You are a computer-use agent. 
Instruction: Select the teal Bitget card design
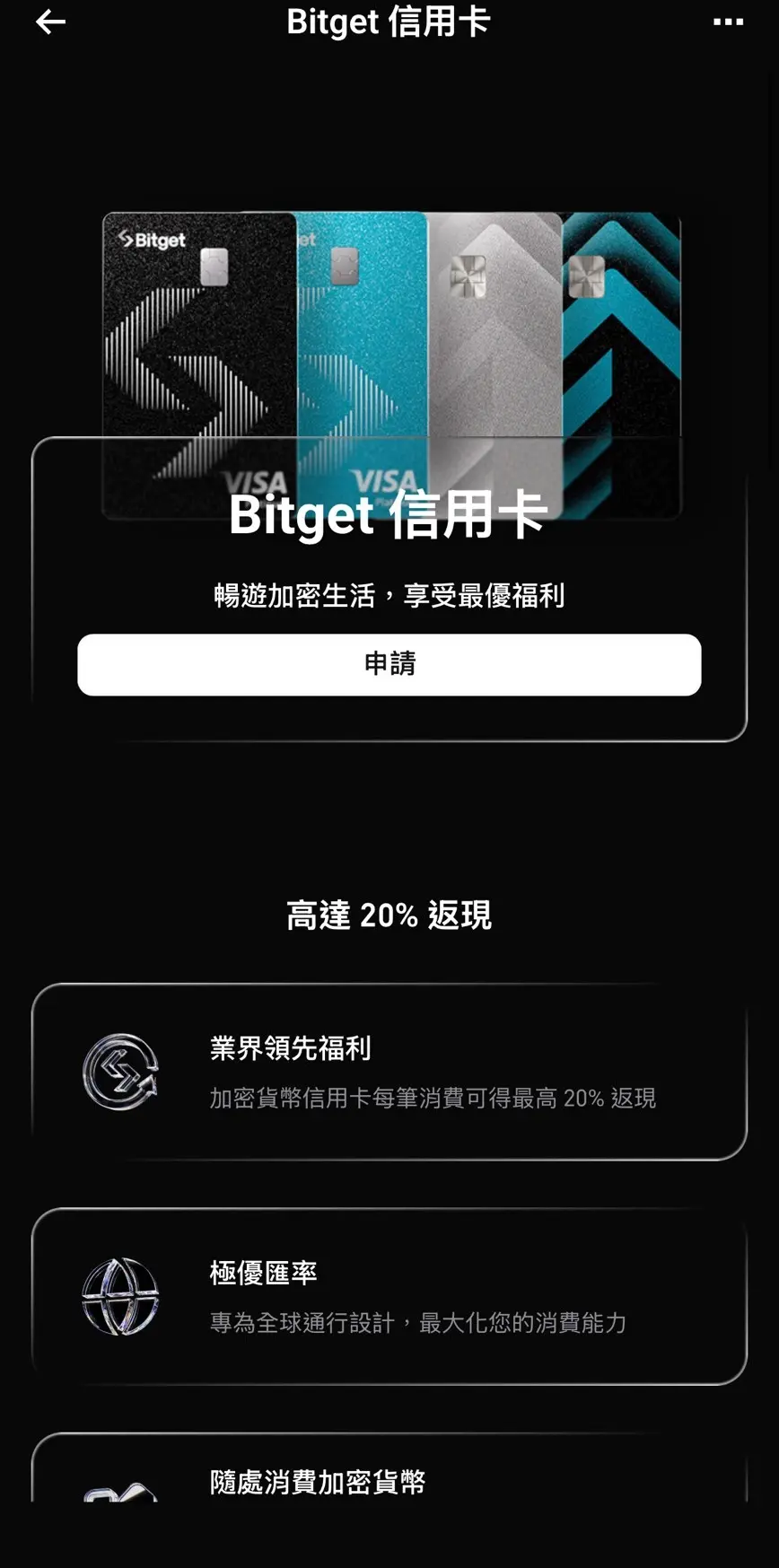359,350
